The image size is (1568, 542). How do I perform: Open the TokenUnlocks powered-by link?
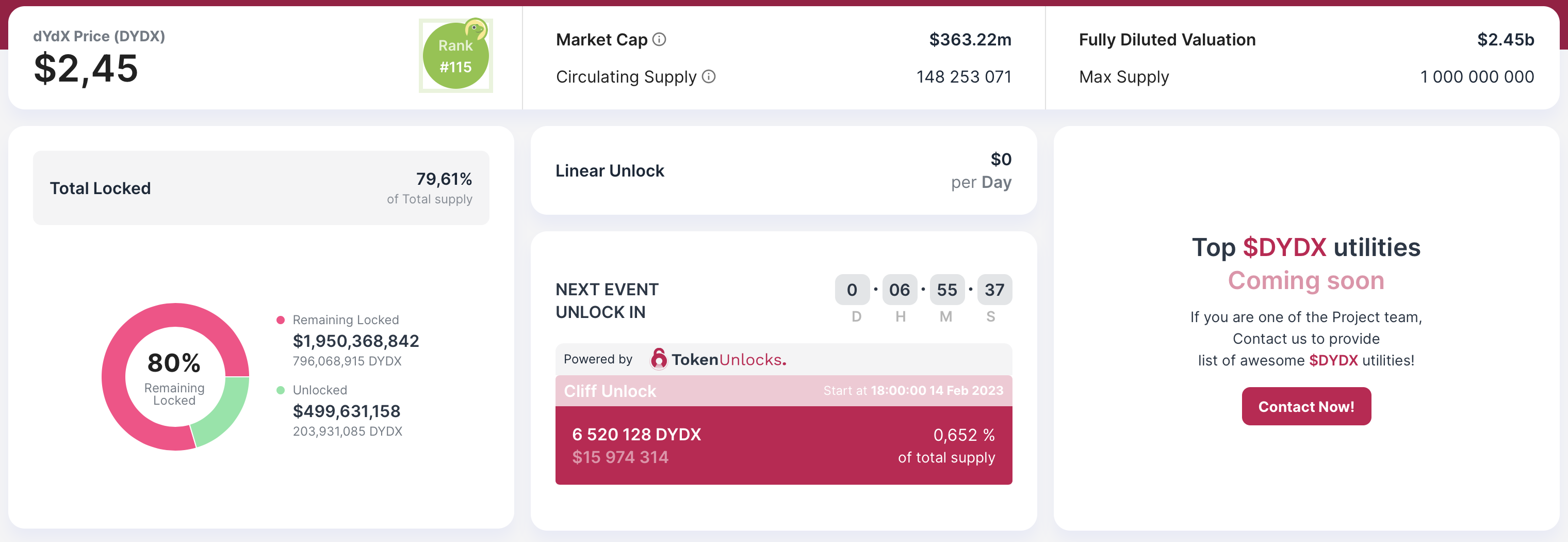pyautogui.click(x=719, y=359)
